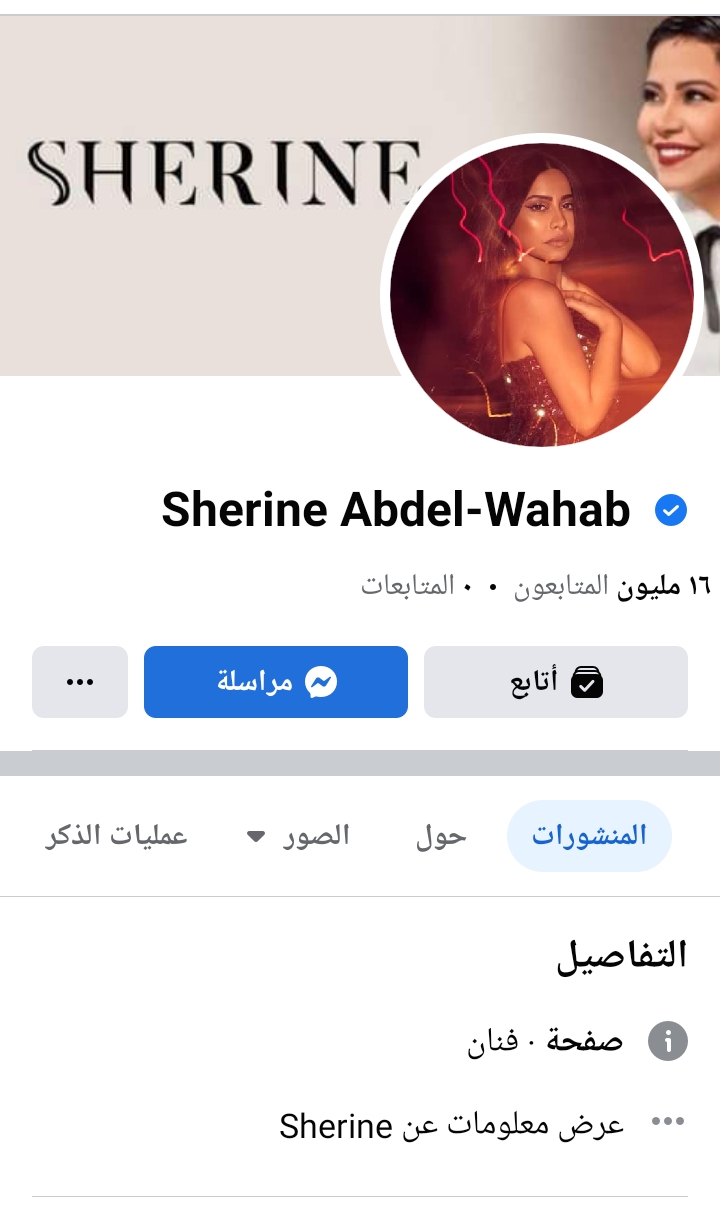Screen dimensions: 720x1207
Task: Send a message via مراسلة button
Action: tap(276, 682)
